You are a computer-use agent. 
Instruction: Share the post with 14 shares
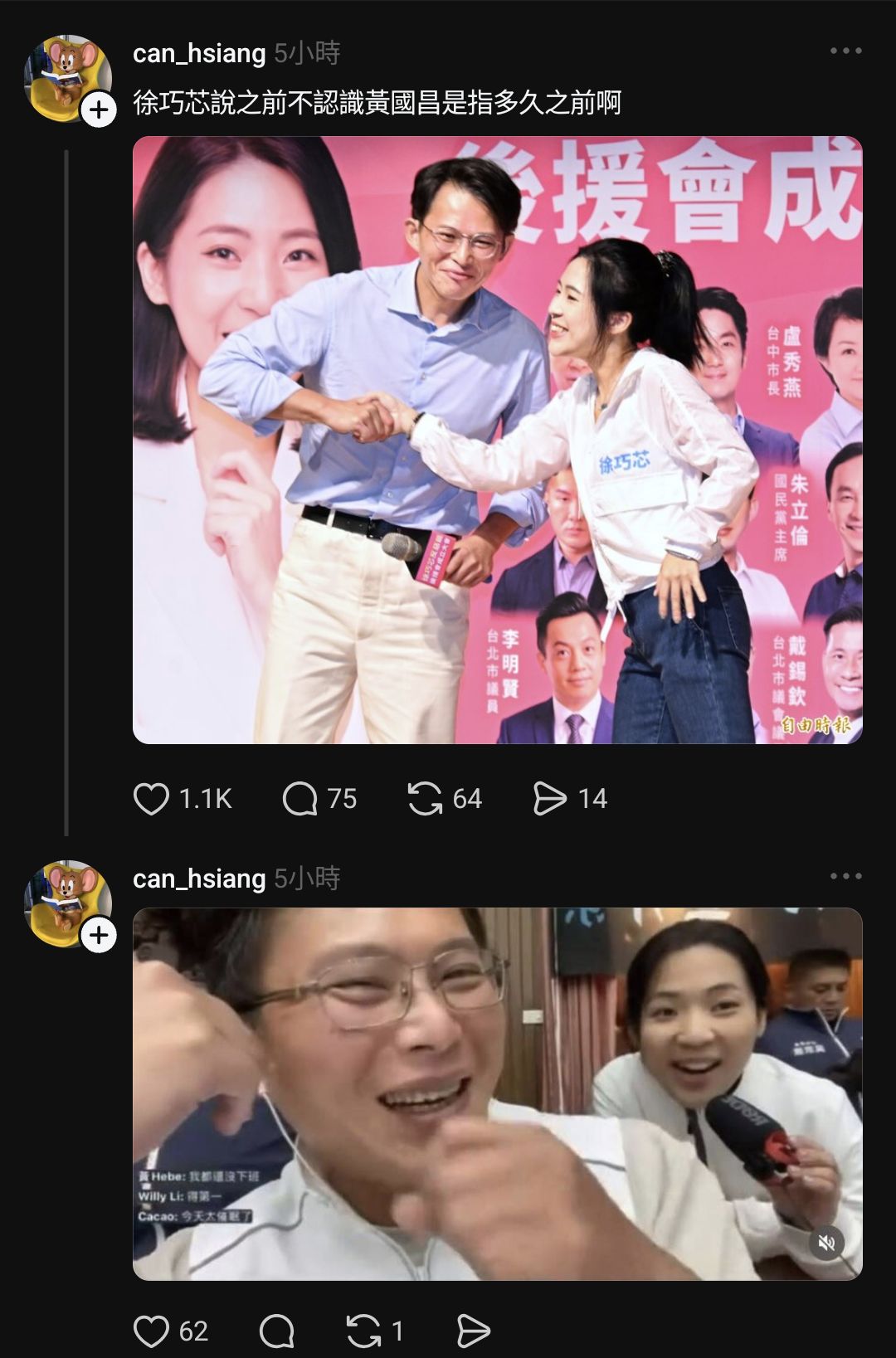point(549,799)
